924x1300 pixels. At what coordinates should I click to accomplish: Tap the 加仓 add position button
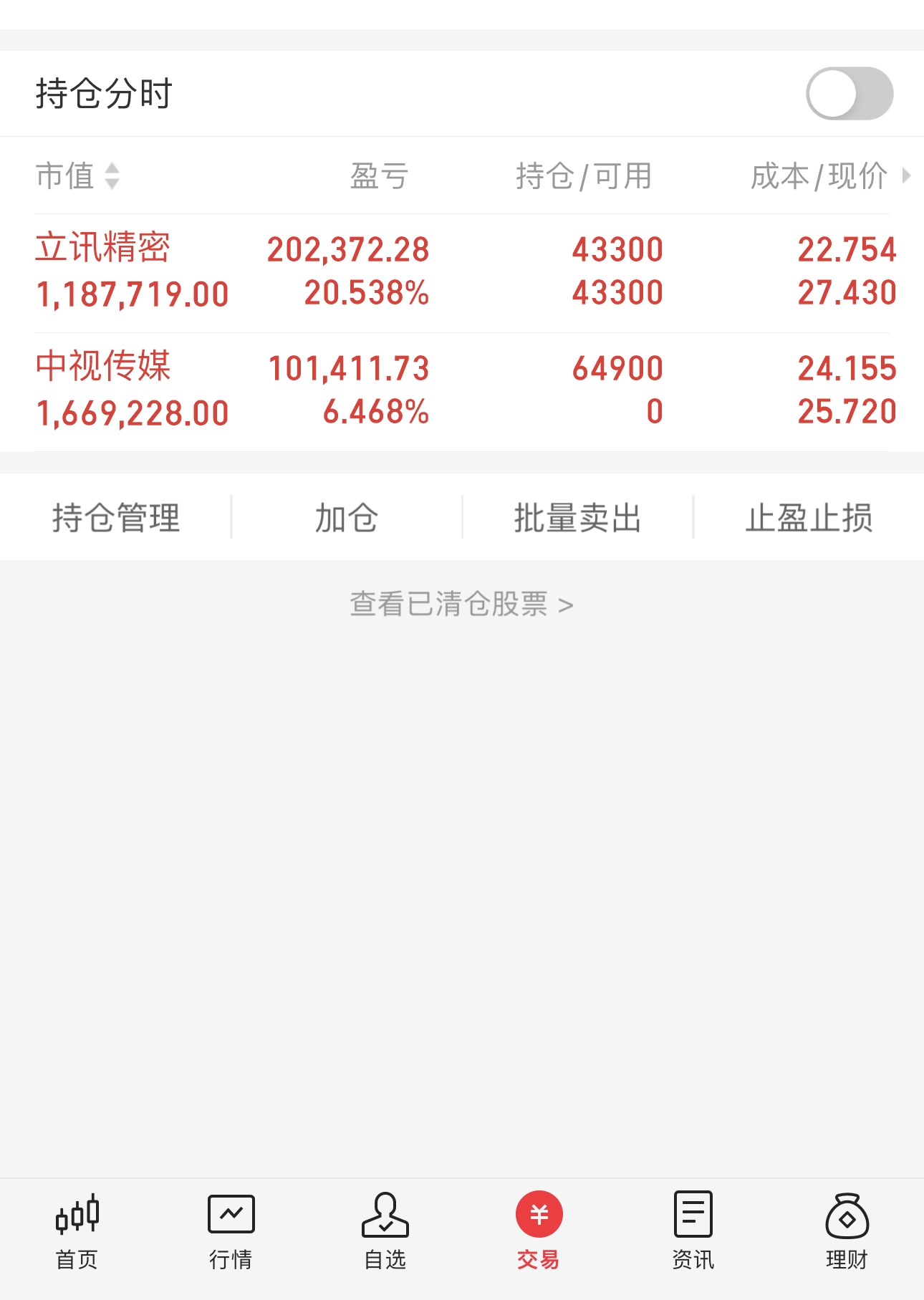[x=347, y=518]
